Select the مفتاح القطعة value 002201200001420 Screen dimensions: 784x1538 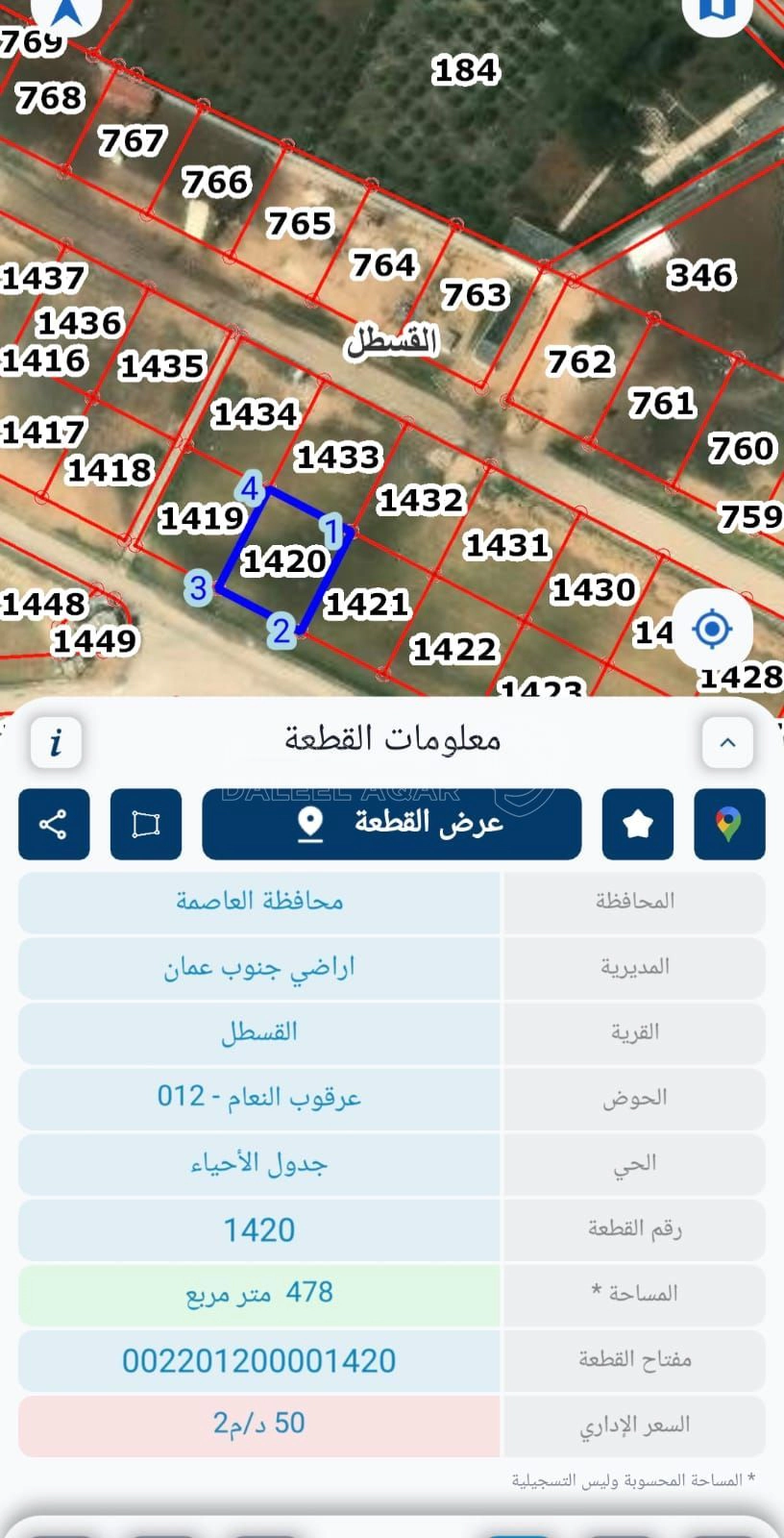click(257, 1360)
